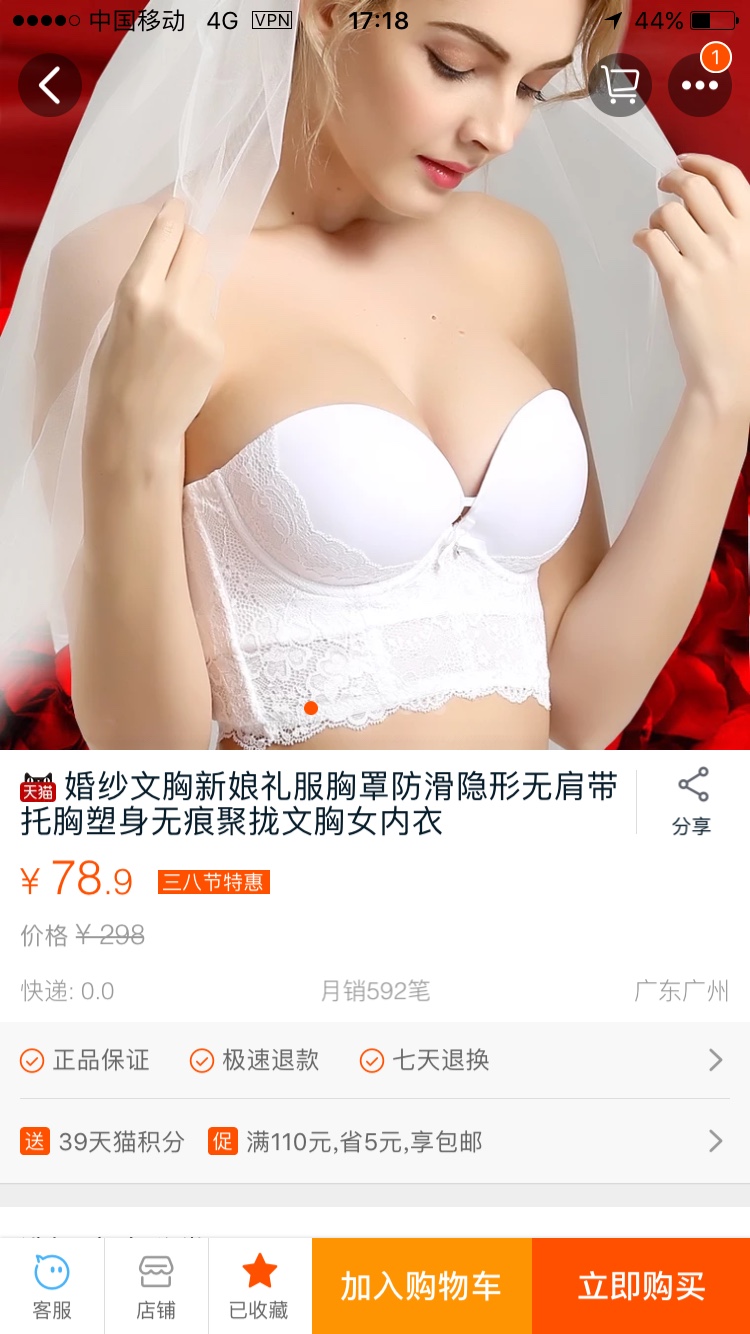The width and height of the screenshot is (750, 1334).
Task: Share this product via 分享
Action: coord(692,802)
